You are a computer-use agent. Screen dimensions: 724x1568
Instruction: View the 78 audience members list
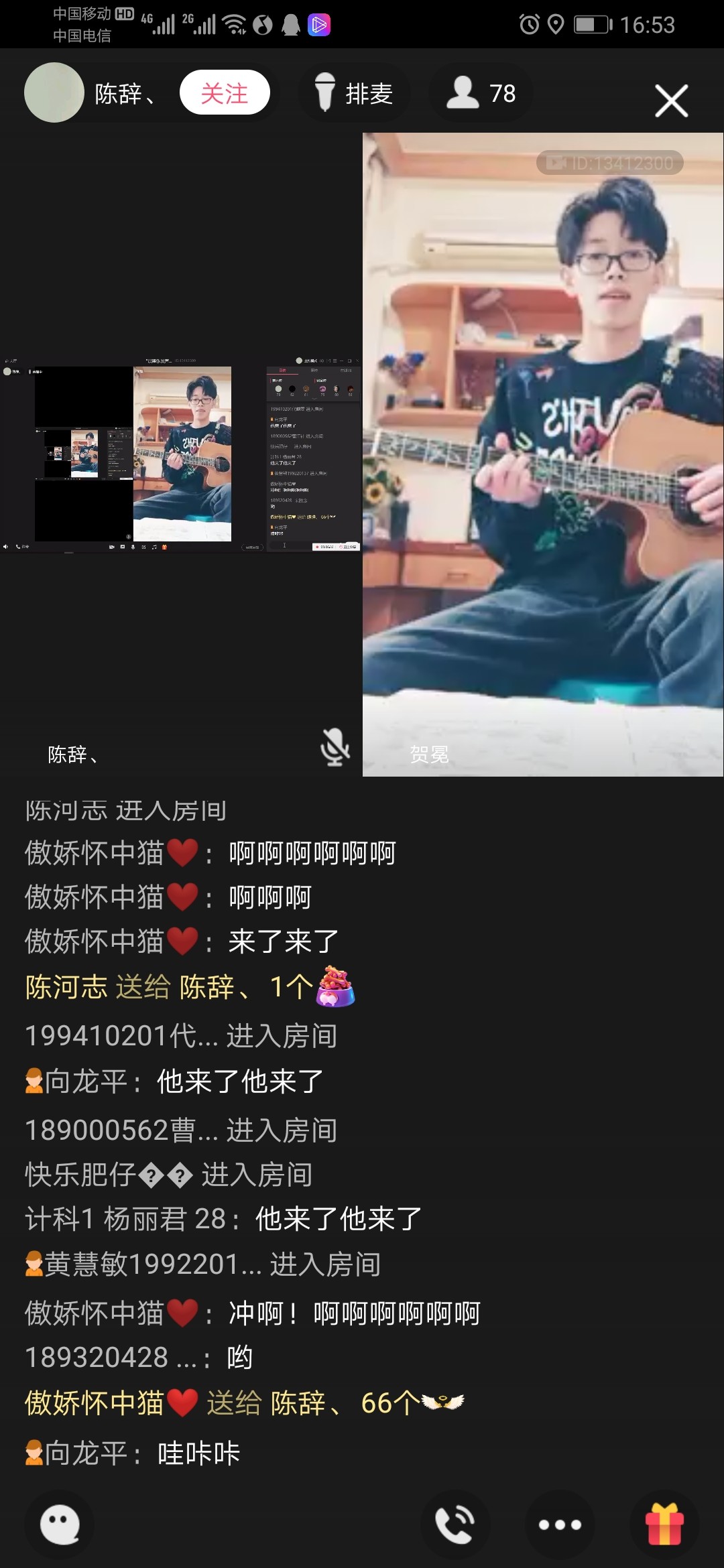tap(481, 92)
